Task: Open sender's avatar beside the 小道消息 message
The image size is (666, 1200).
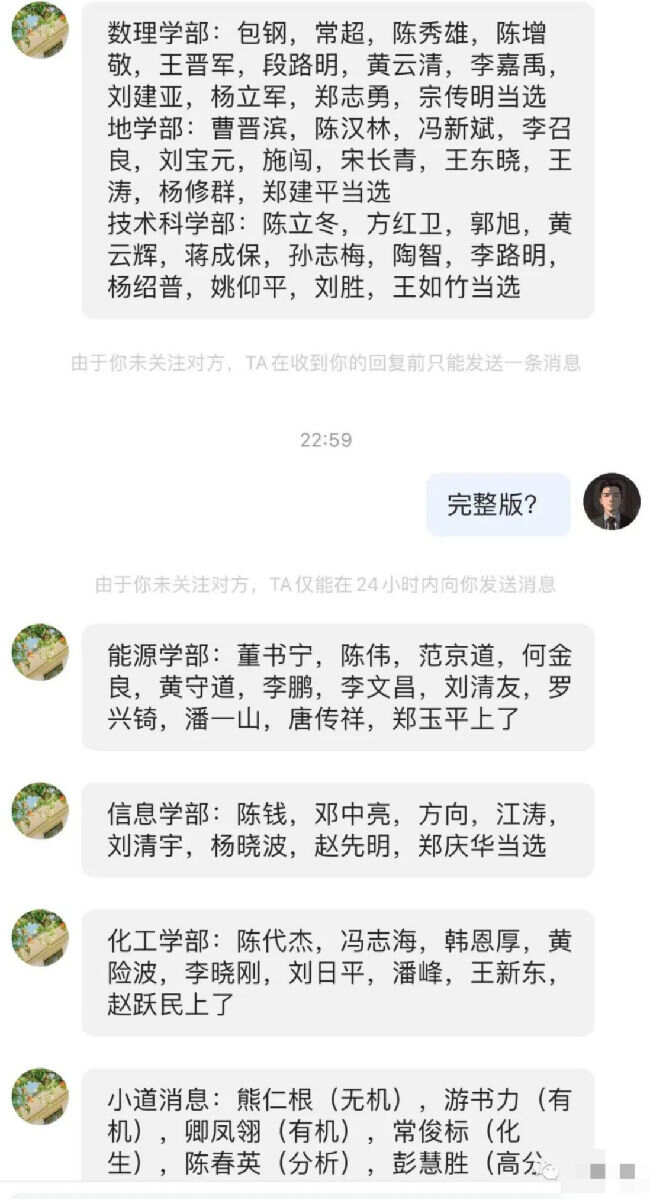Action: click(x=40, y=1096)
